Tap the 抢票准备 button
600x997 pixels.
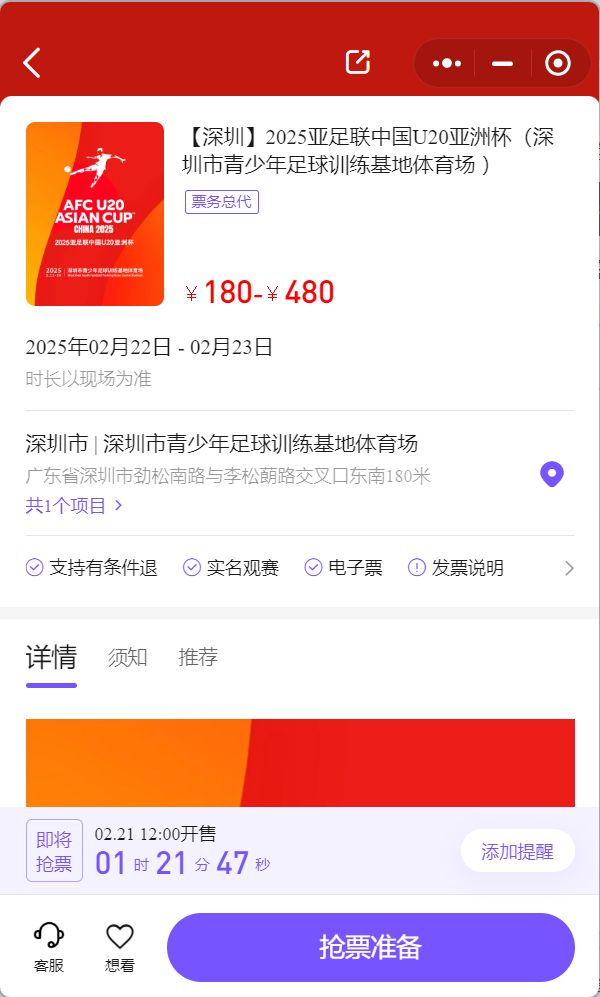370,947
